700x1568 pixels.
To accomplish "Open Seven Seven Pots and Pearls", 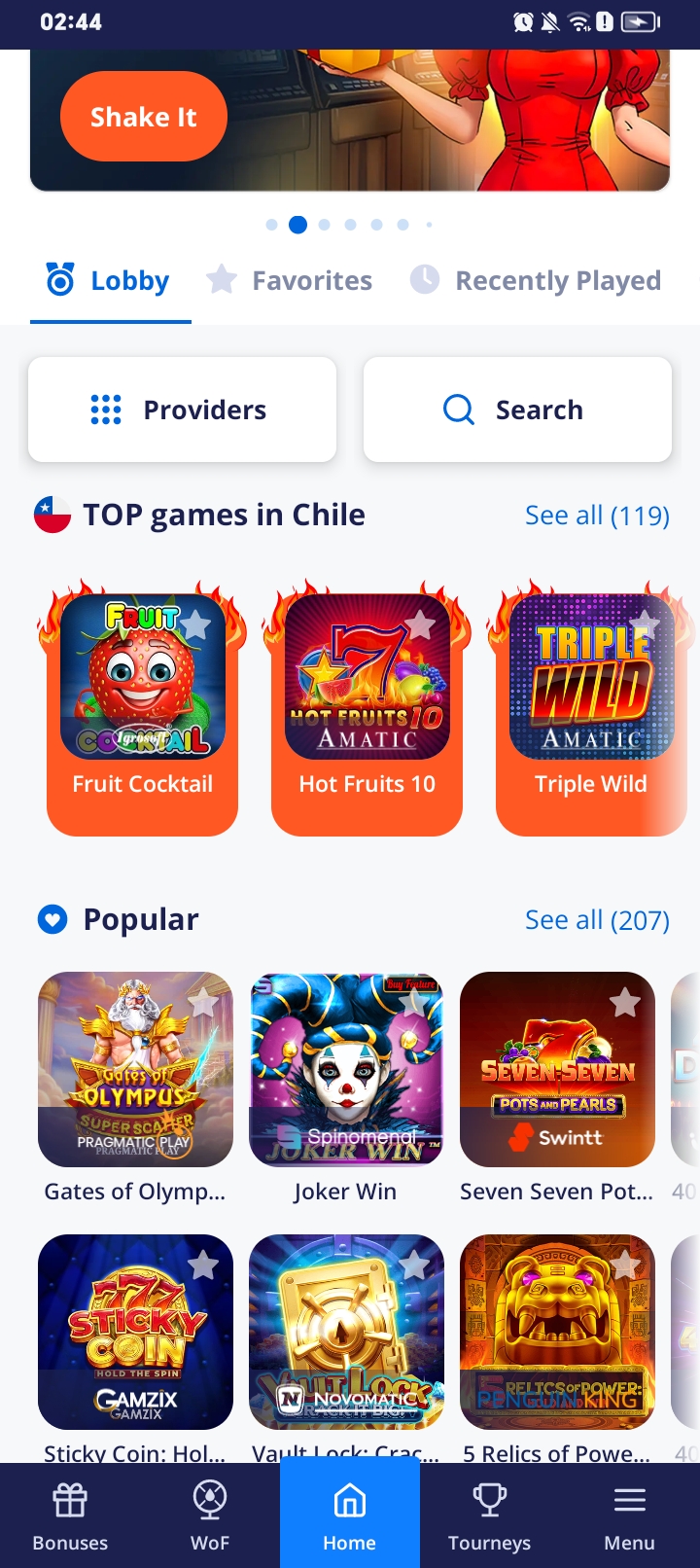I will (x=557, y=1070).
